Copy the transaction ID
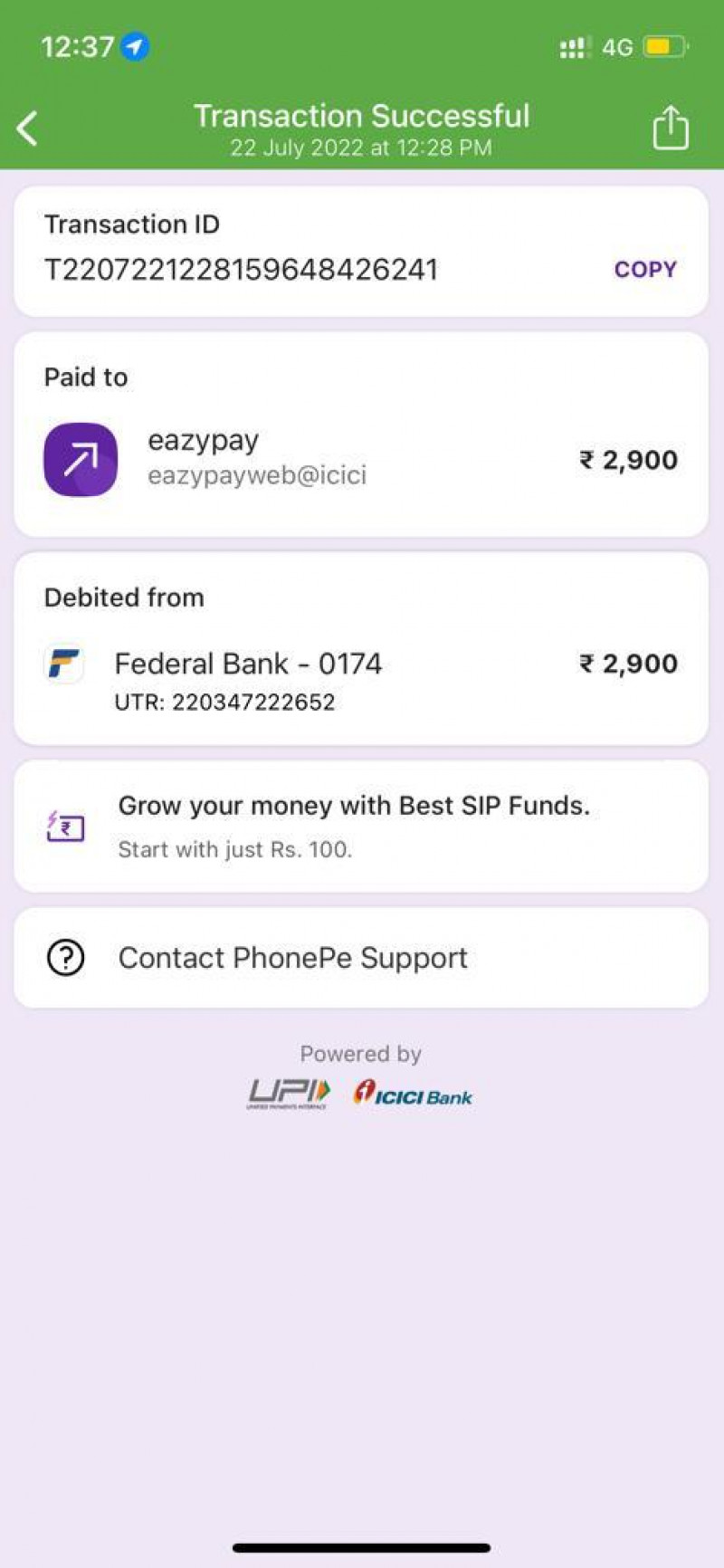 (x=644, y=269)
